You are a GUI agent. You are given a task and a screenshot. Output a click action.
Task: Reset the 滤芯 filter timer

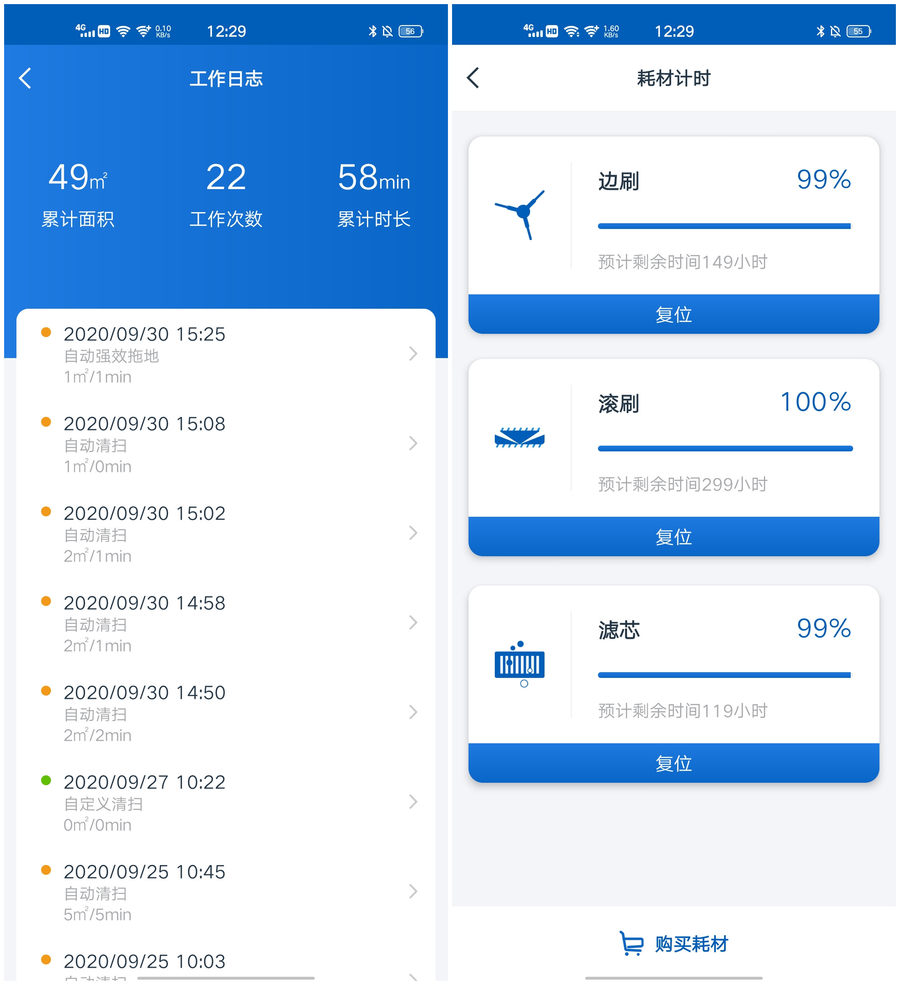click(673, 763)
